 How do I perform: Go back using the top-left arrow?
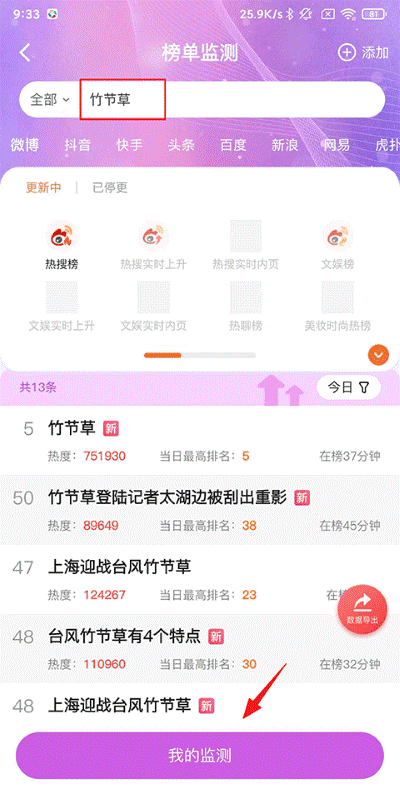[24, 53]
